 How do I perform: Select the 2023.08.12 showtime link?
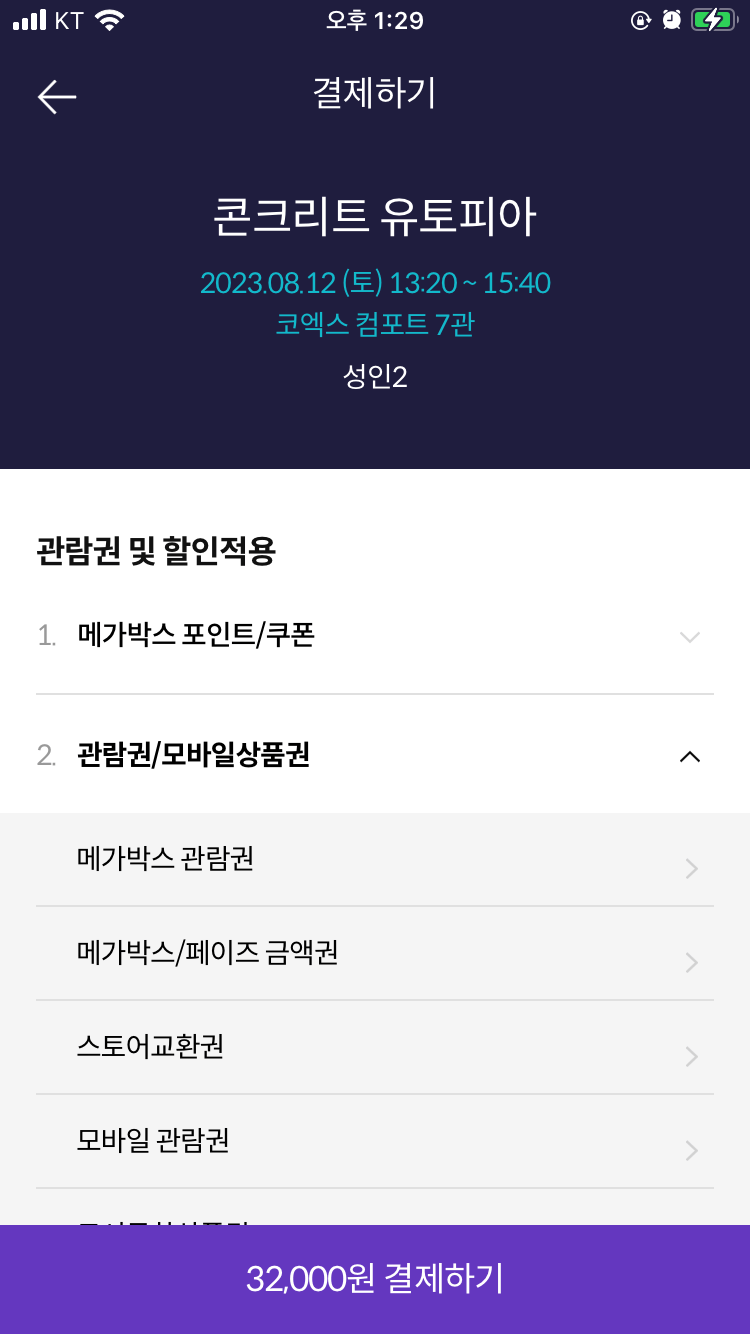[x=375, y=283]
